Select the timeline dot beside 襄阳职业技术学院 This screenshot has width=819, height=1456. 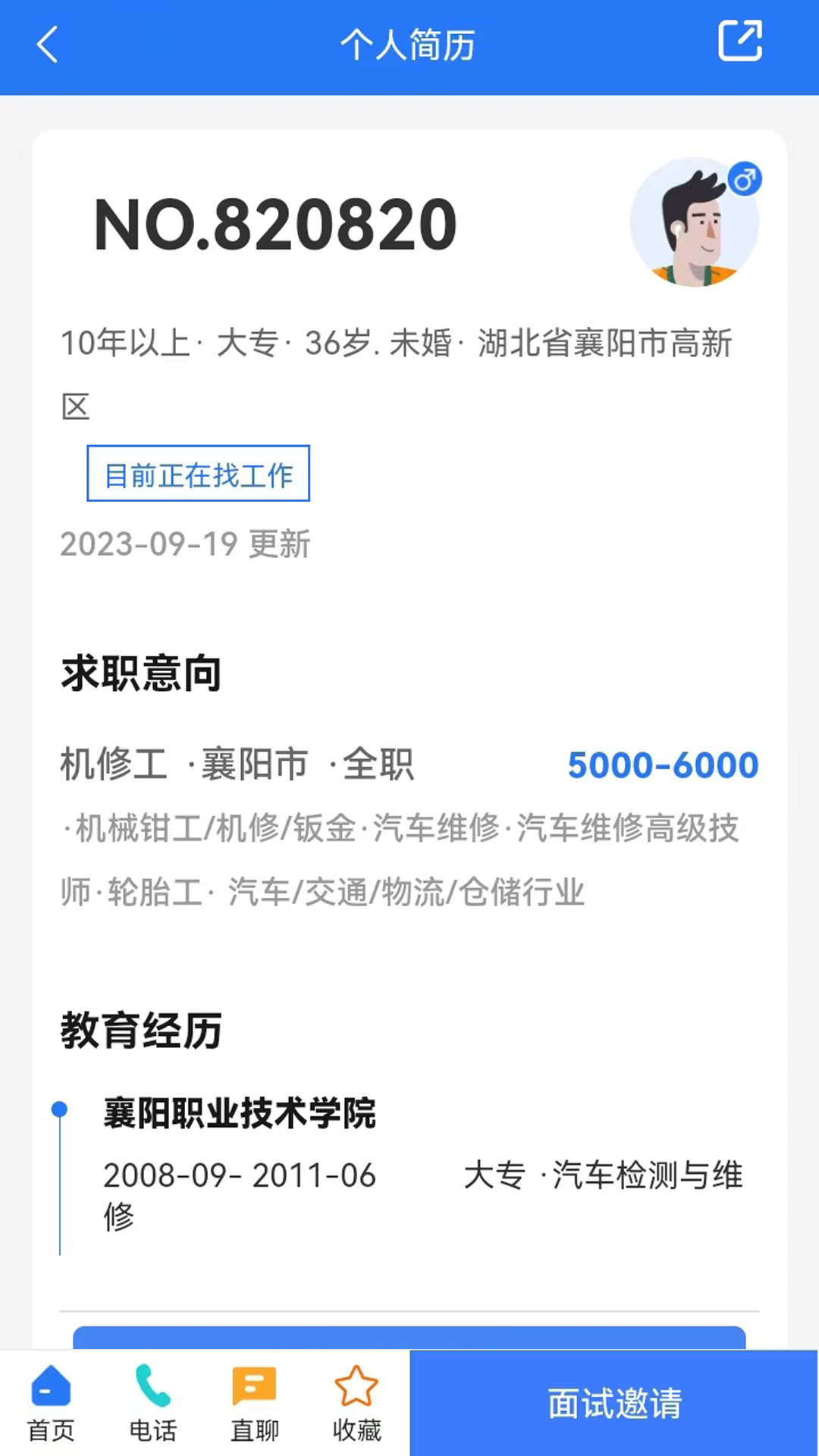click(58, 1109)
